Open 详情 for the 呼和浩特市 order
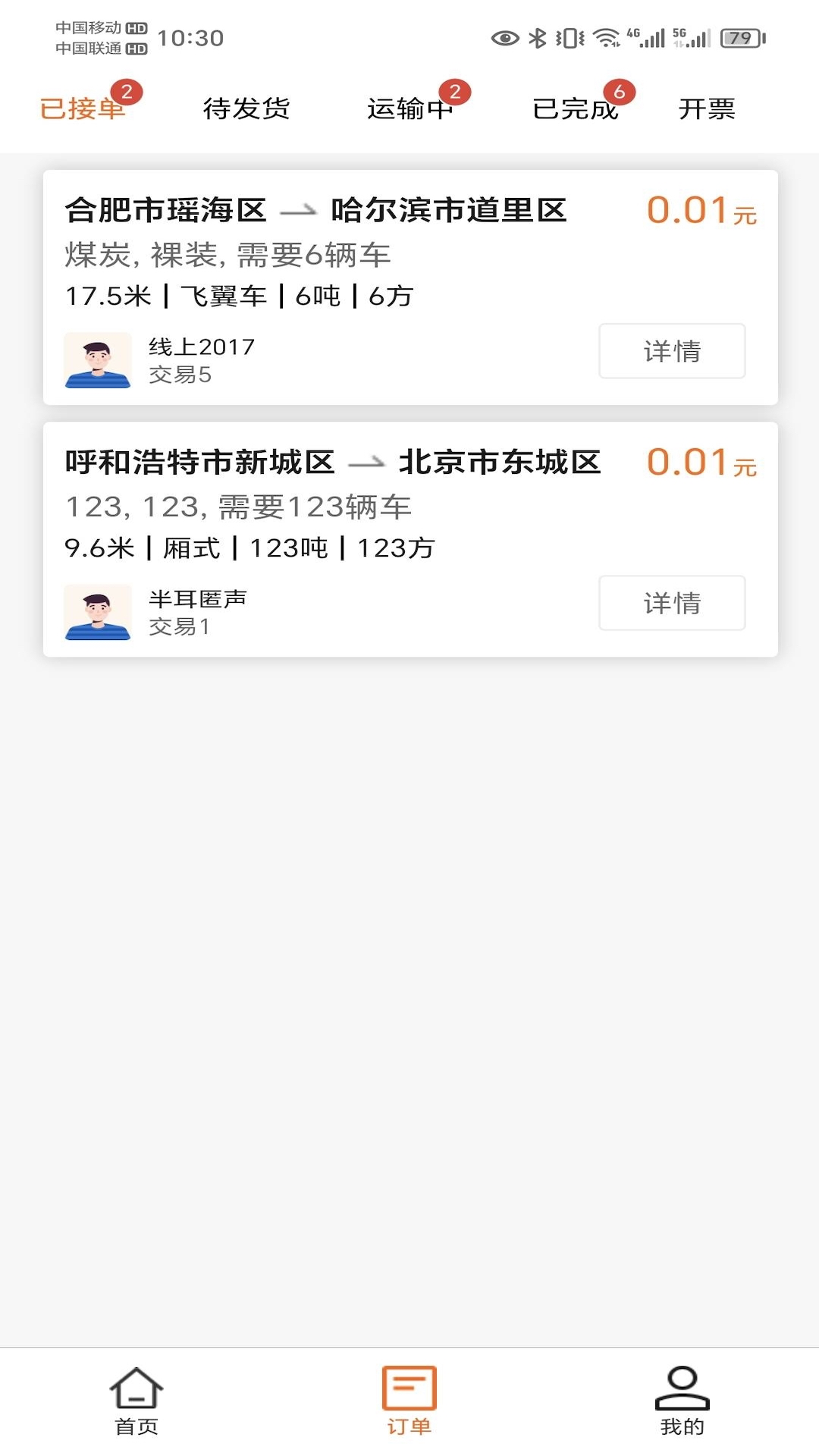 (x=672, y=603)
